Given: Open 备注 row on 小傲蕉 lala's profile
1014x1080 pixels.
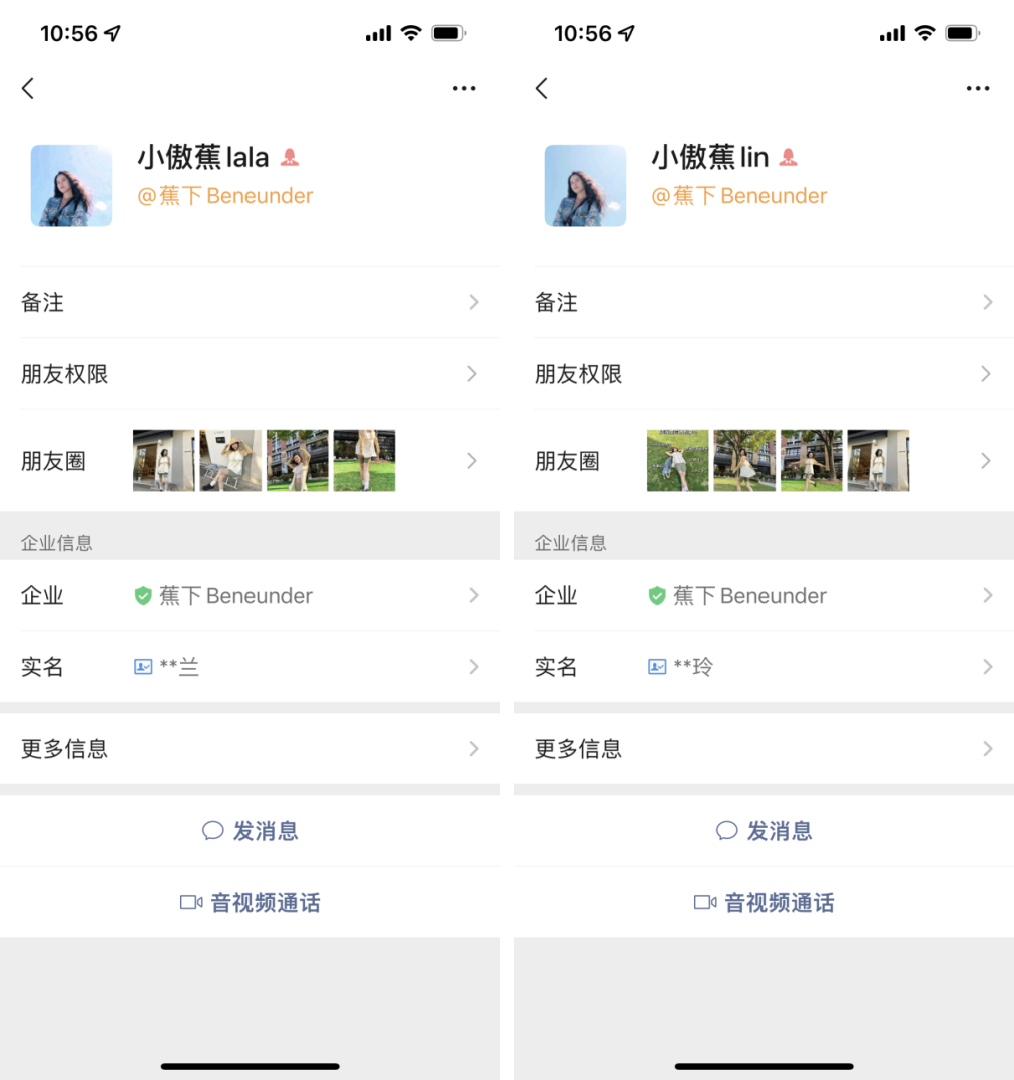Looking at the screenshot, I should coord(250,302).
